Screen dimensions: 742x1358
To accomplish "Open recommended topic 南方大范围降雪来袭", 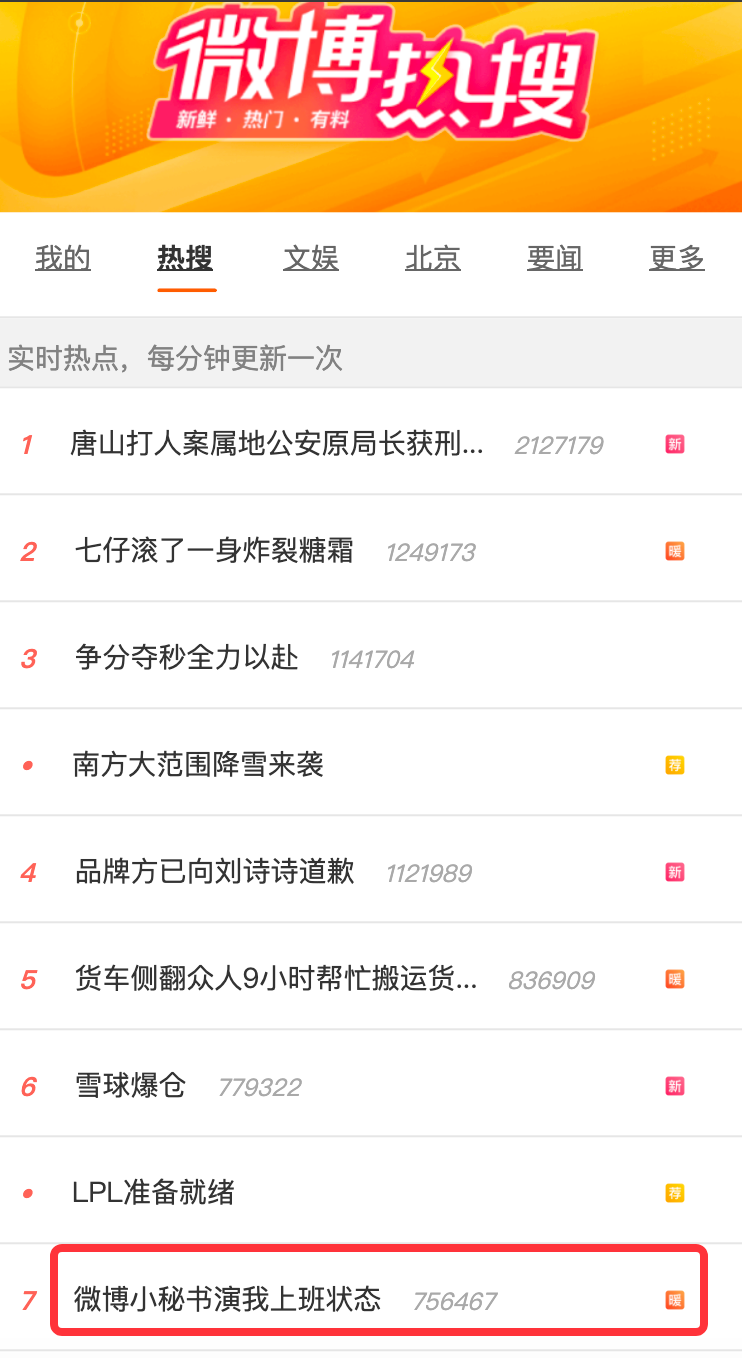I will (199, 765).
